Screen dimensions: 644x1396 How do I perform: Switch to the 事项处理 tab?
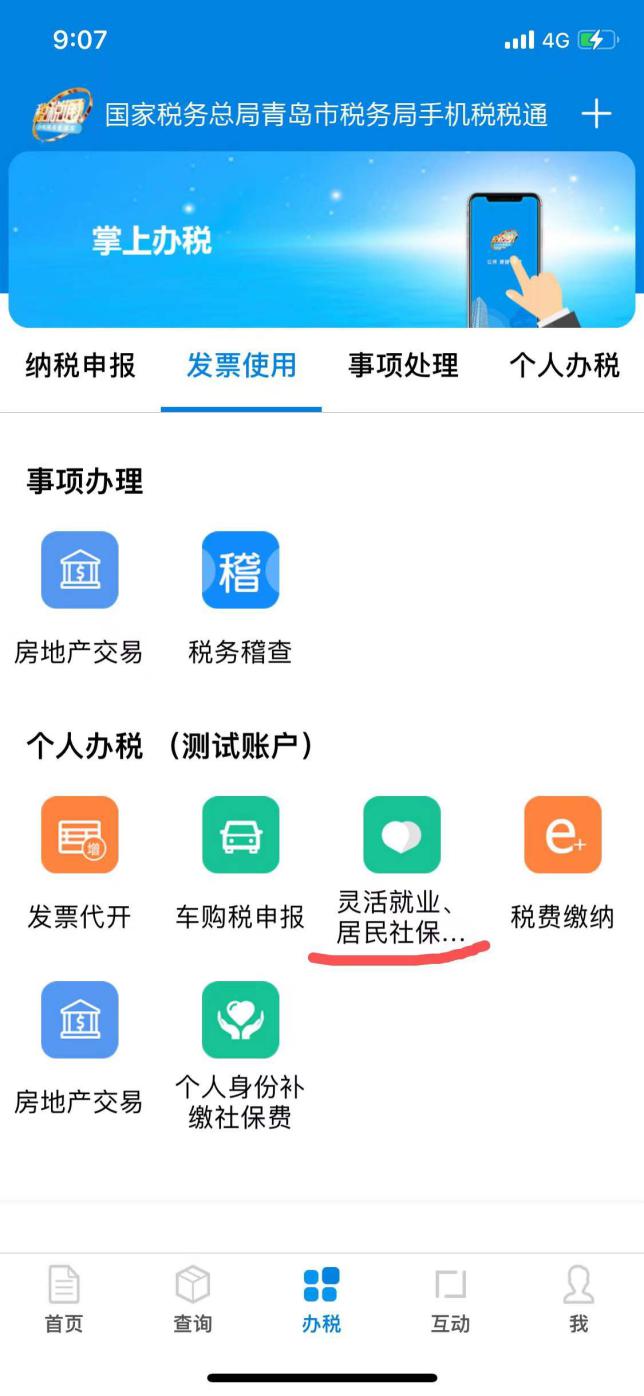pos(403,366)
